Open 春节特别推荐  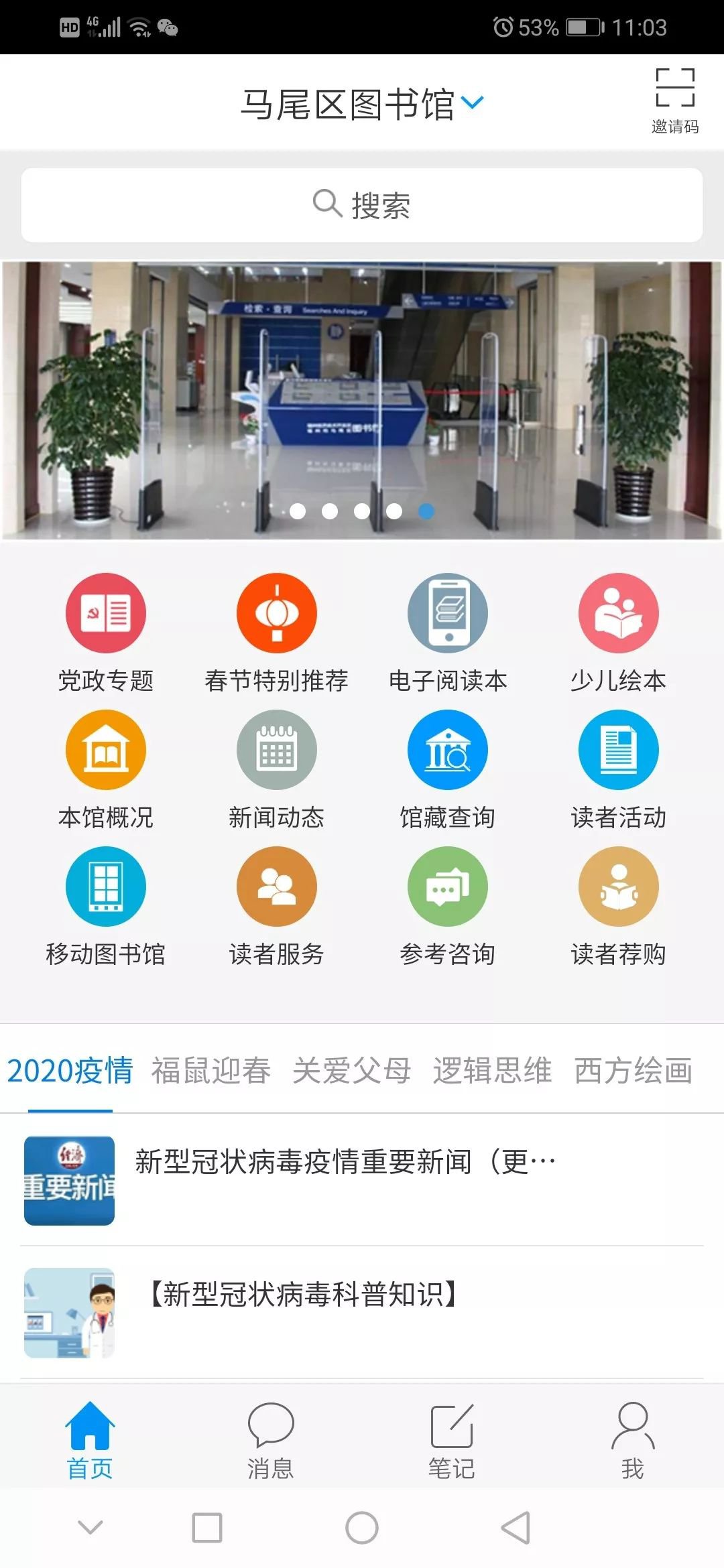276,614
